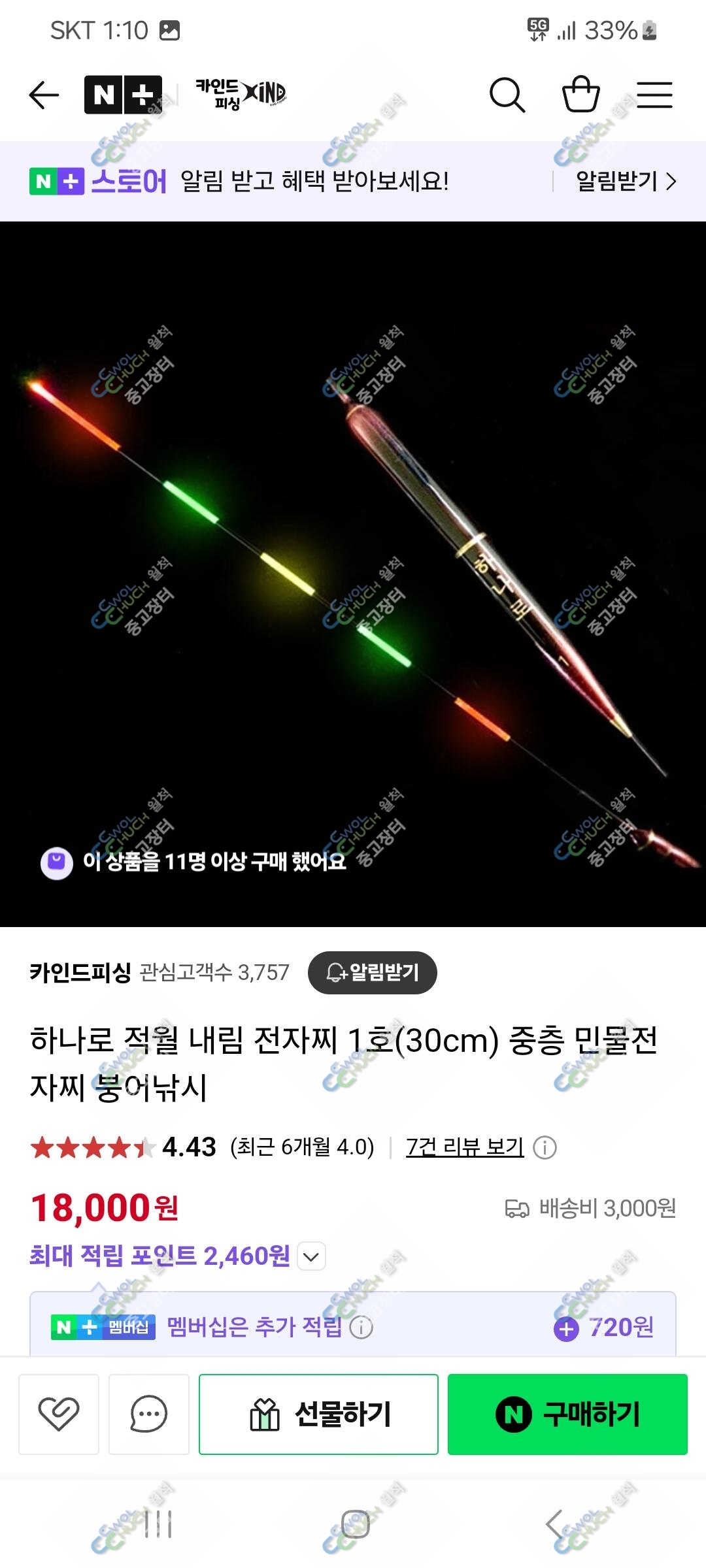Open the 카인드피싱 store logo

[241, 94]
